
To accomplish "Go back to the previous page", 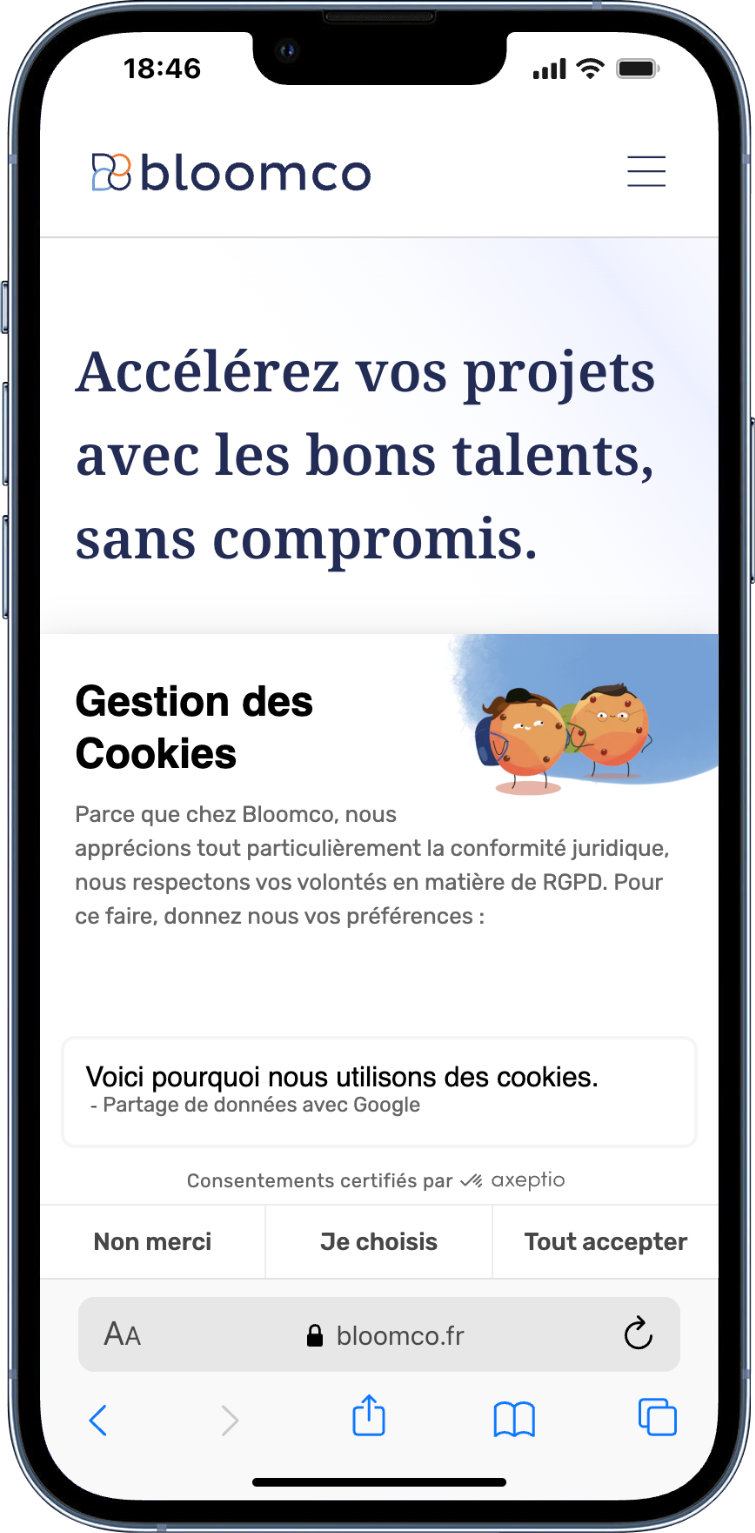I will coord(98,1419).
